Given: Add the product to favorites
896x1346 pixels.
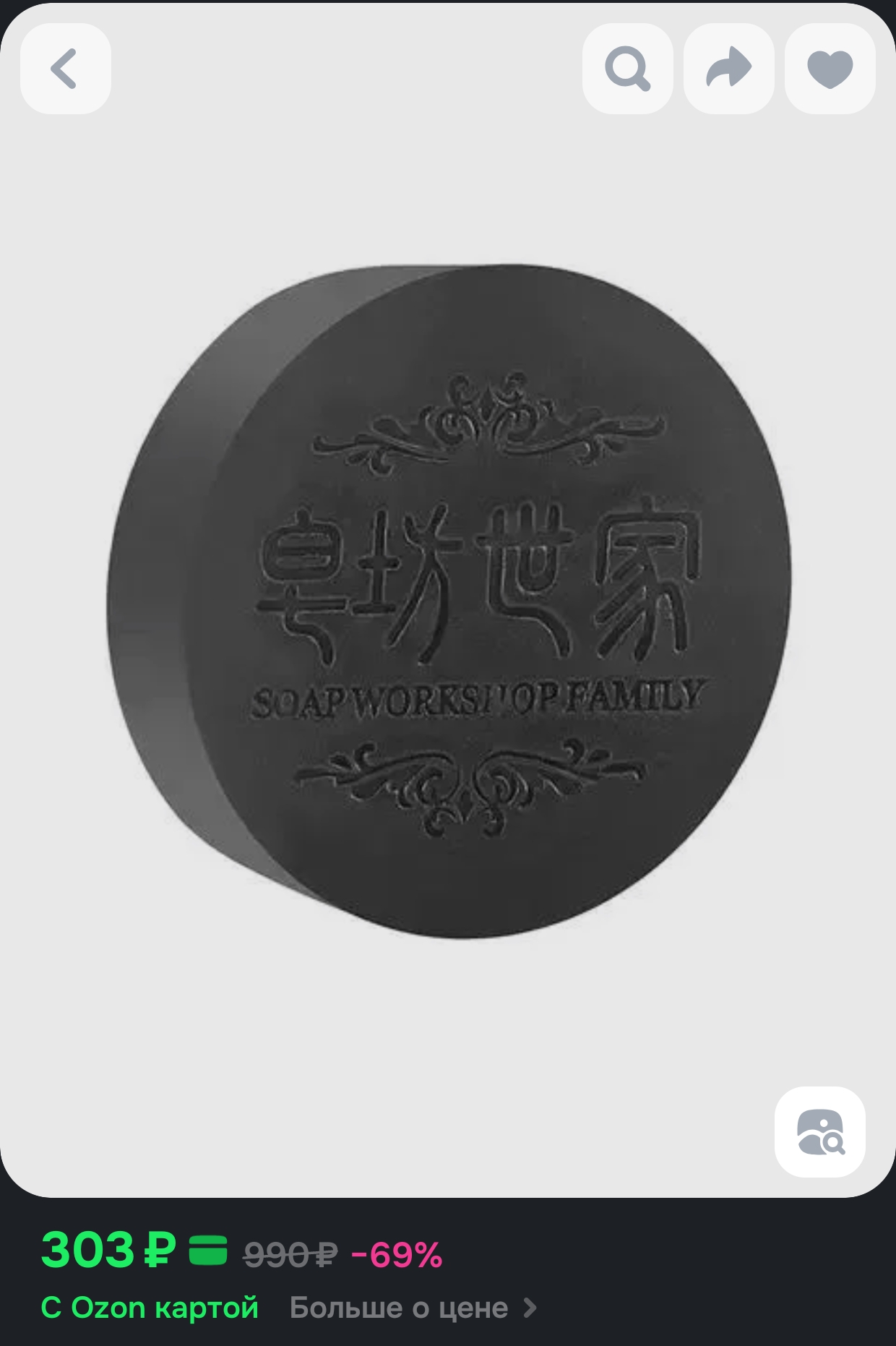Looking at the screenshot, I should (830, 69).
